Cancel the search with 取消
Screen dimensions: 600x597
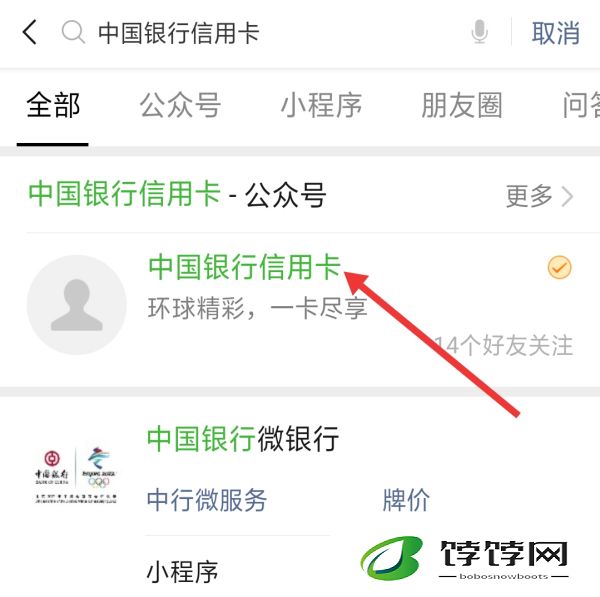click(555, 33)
